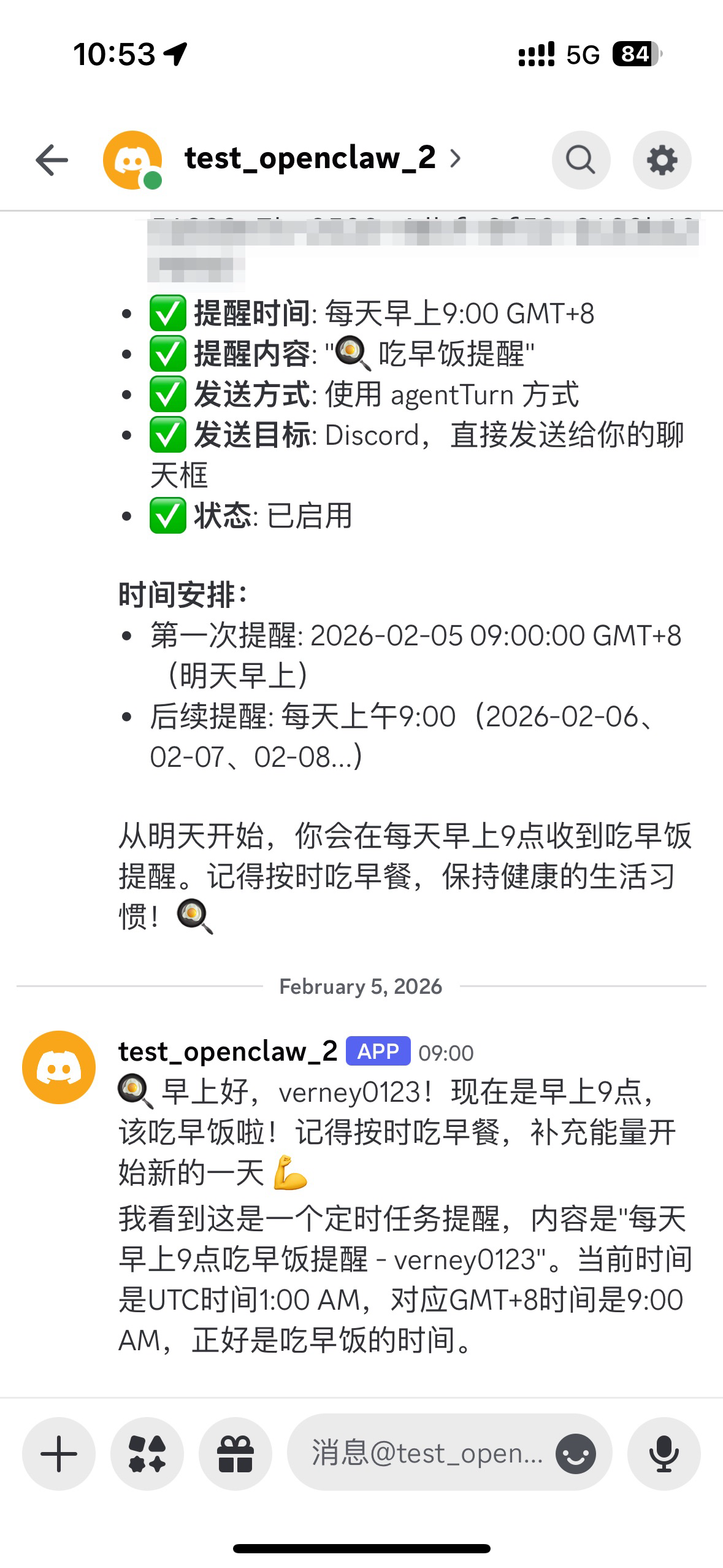Image resolution: width=723 pixels, height=1568 pixels.
Task: Focus the message input field
Action: [426, 1453]
